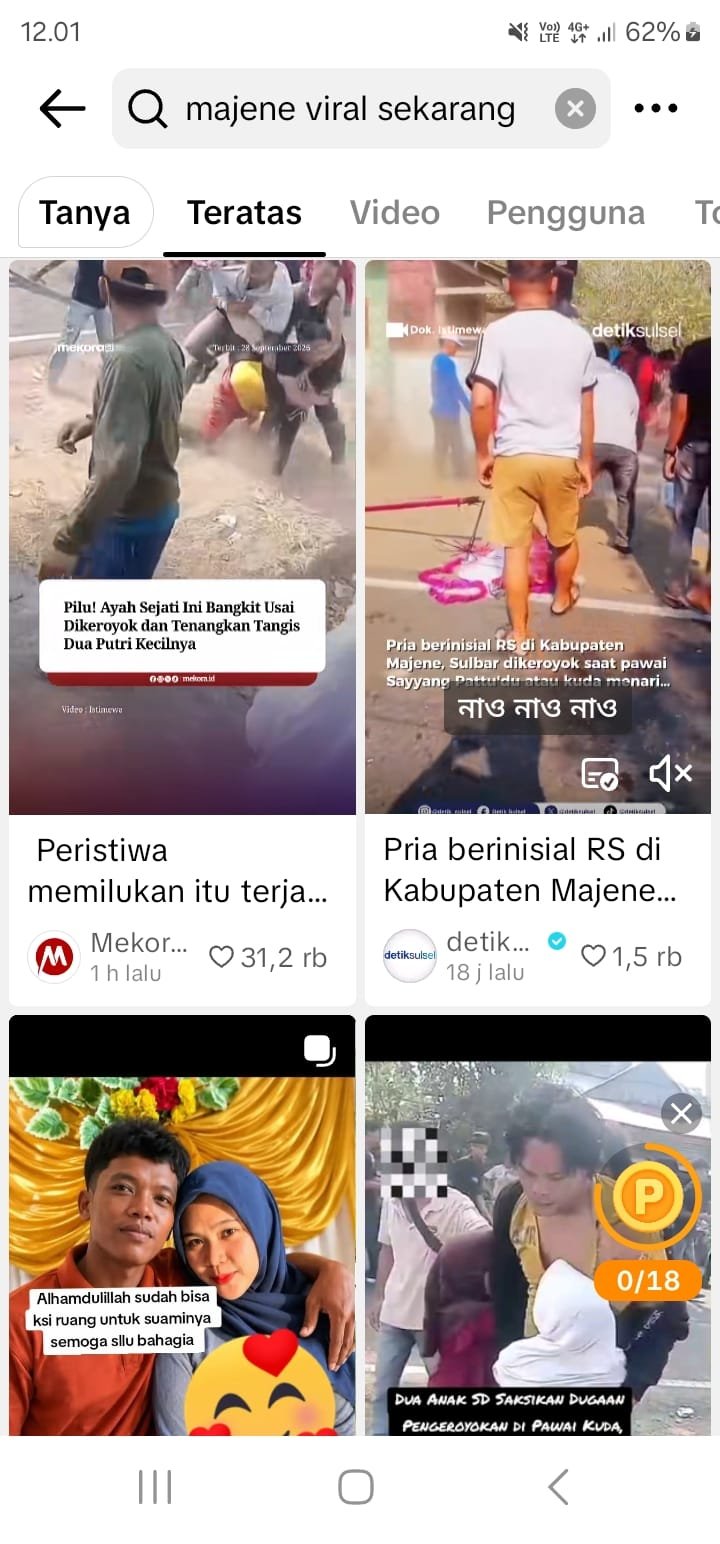Switch to the Tanya tab

pos(85,212)
